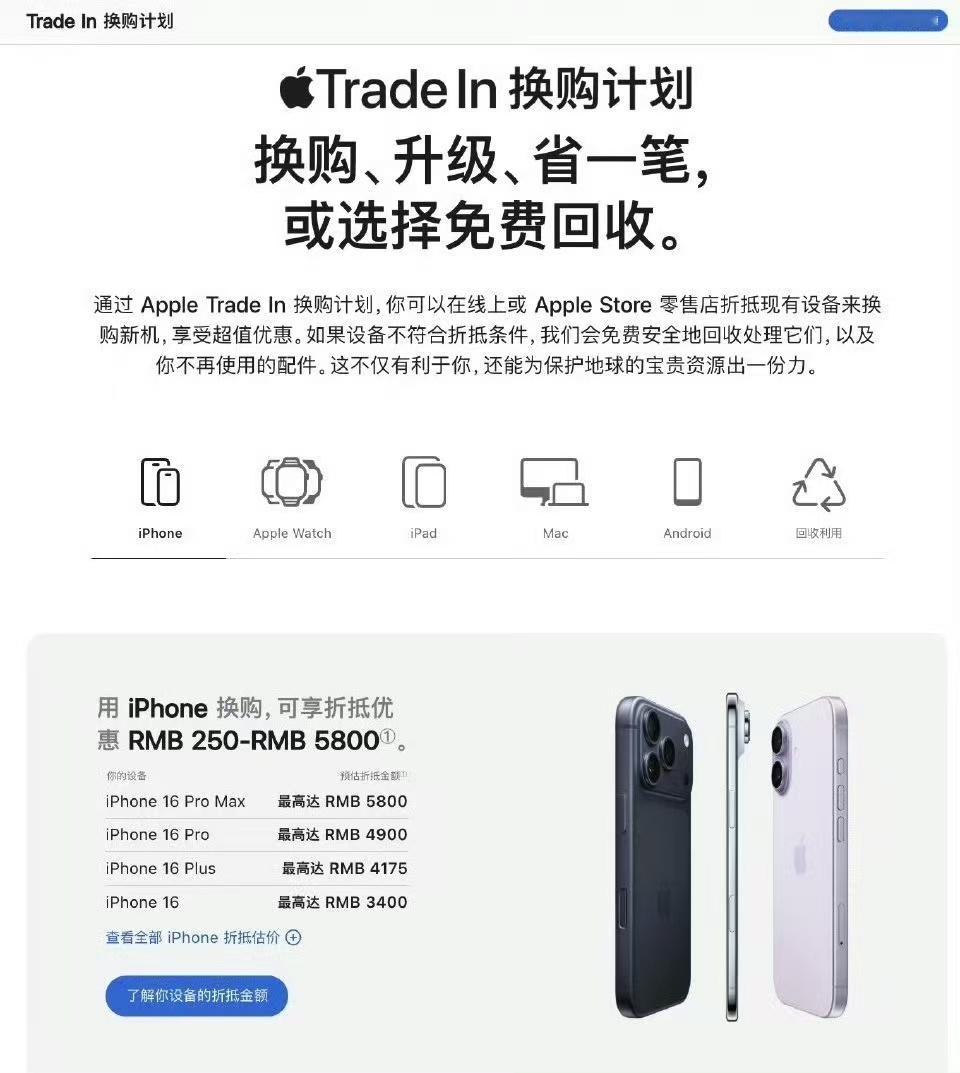The image size is (960, 1073).
Task: Open the 查看全部 iPhone 折抵估价 link
Action: [190, 938]
